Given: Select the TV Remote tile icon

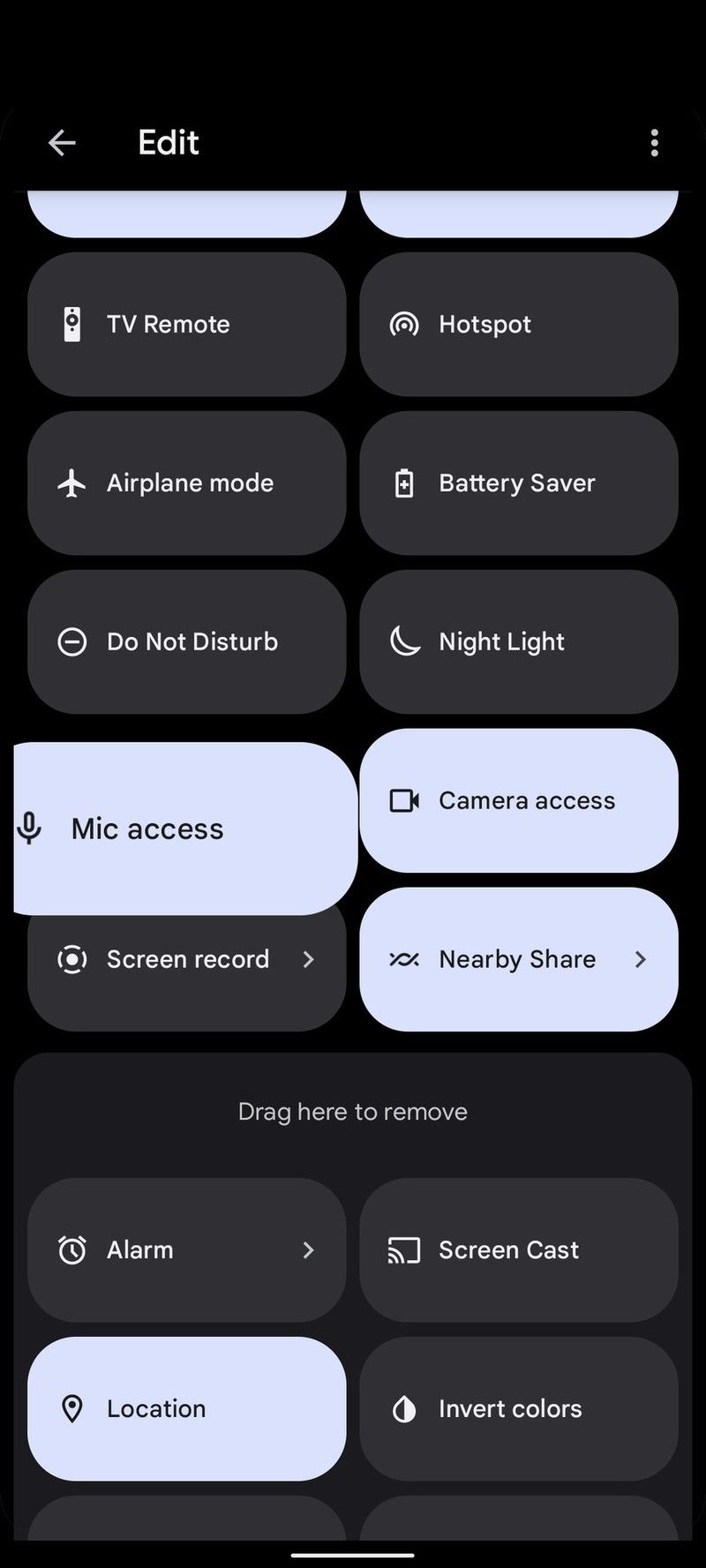Looking at the screenshot, I should (x=71, y=324).
